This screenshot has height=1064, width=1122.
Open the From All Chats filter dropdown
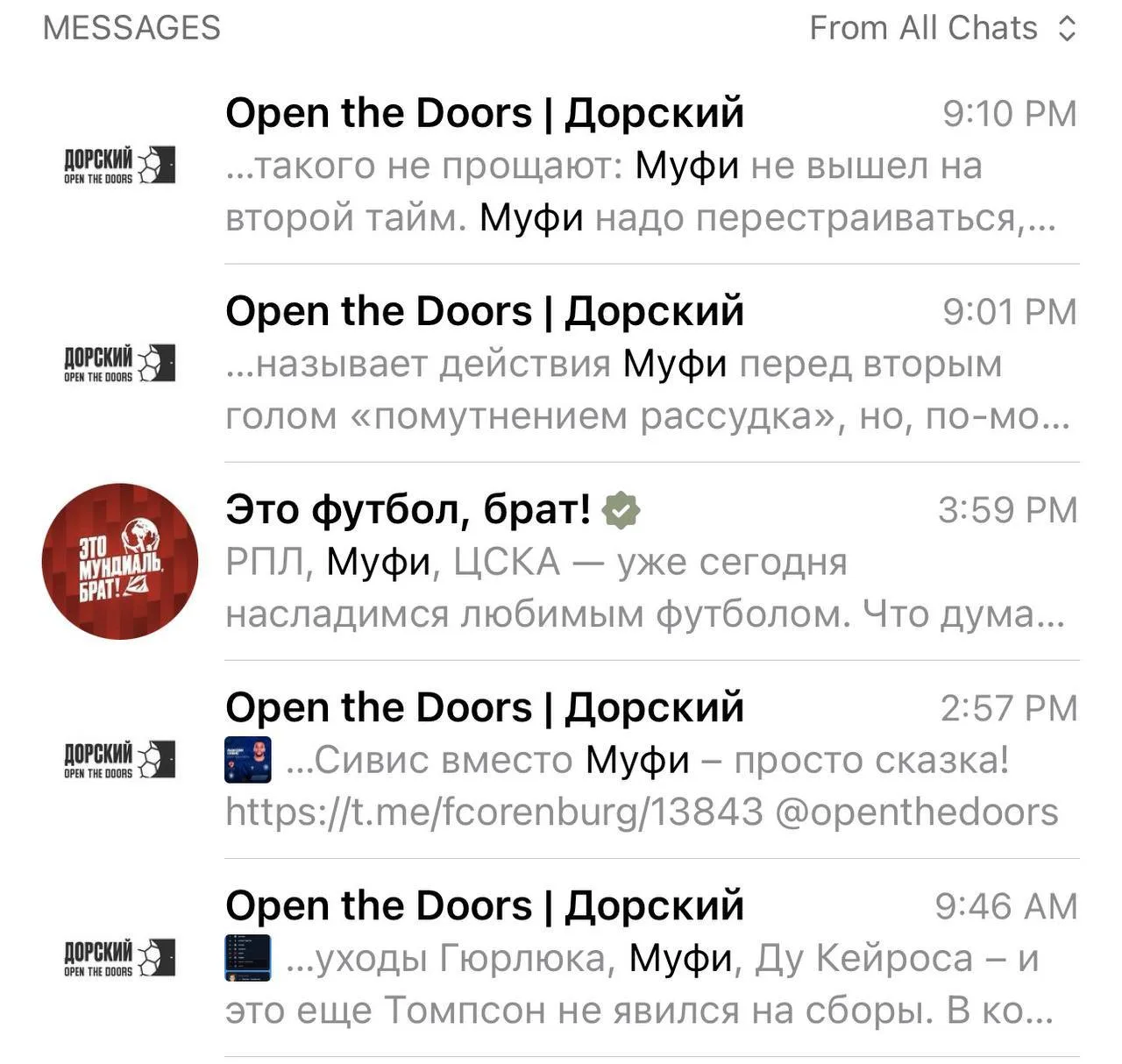point(942,28)
